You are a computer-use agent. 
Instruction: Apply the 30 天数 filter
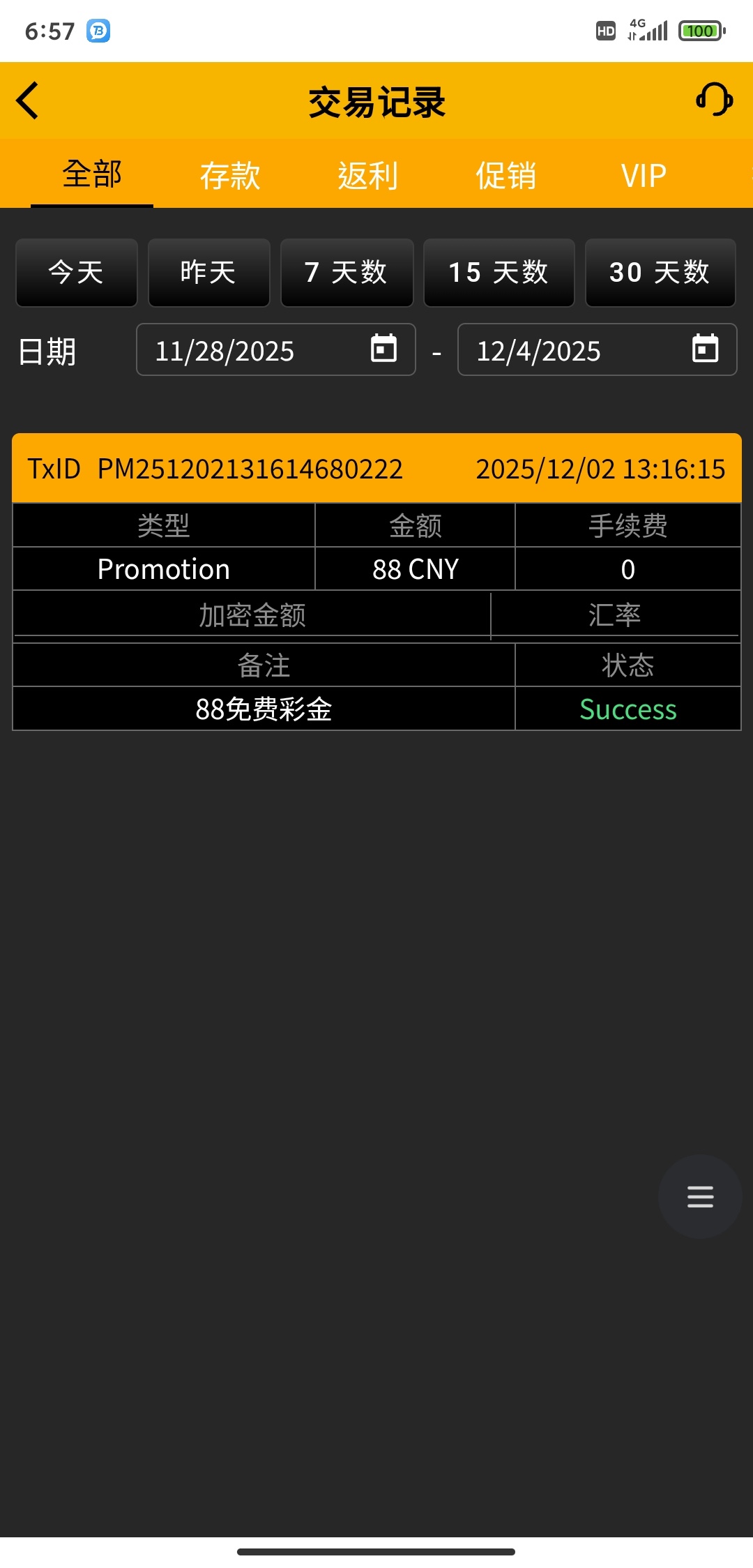click(660, 273)
